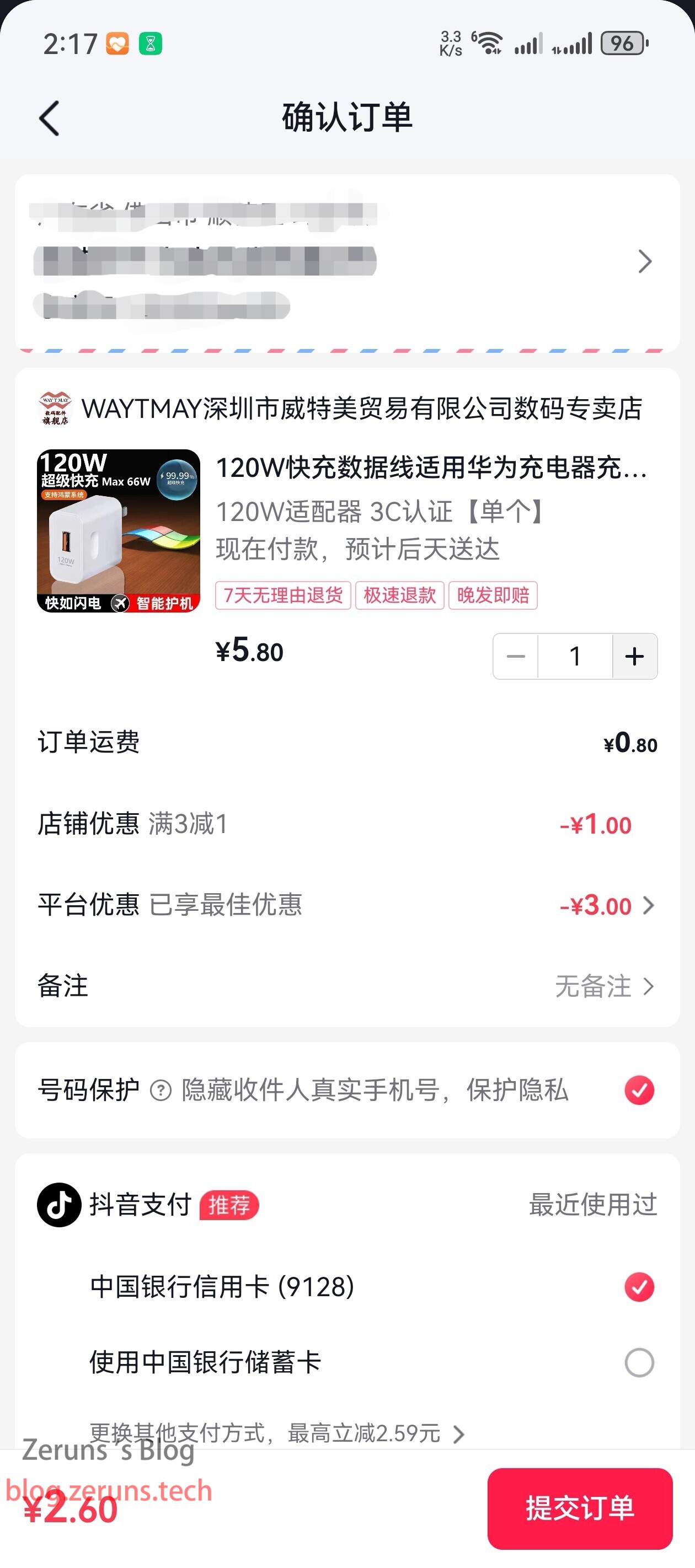The width and height of the screenshot is (695, 1568).
Task: Select 中国银行信用卡 (9128) for payment
Action: 639,1287
